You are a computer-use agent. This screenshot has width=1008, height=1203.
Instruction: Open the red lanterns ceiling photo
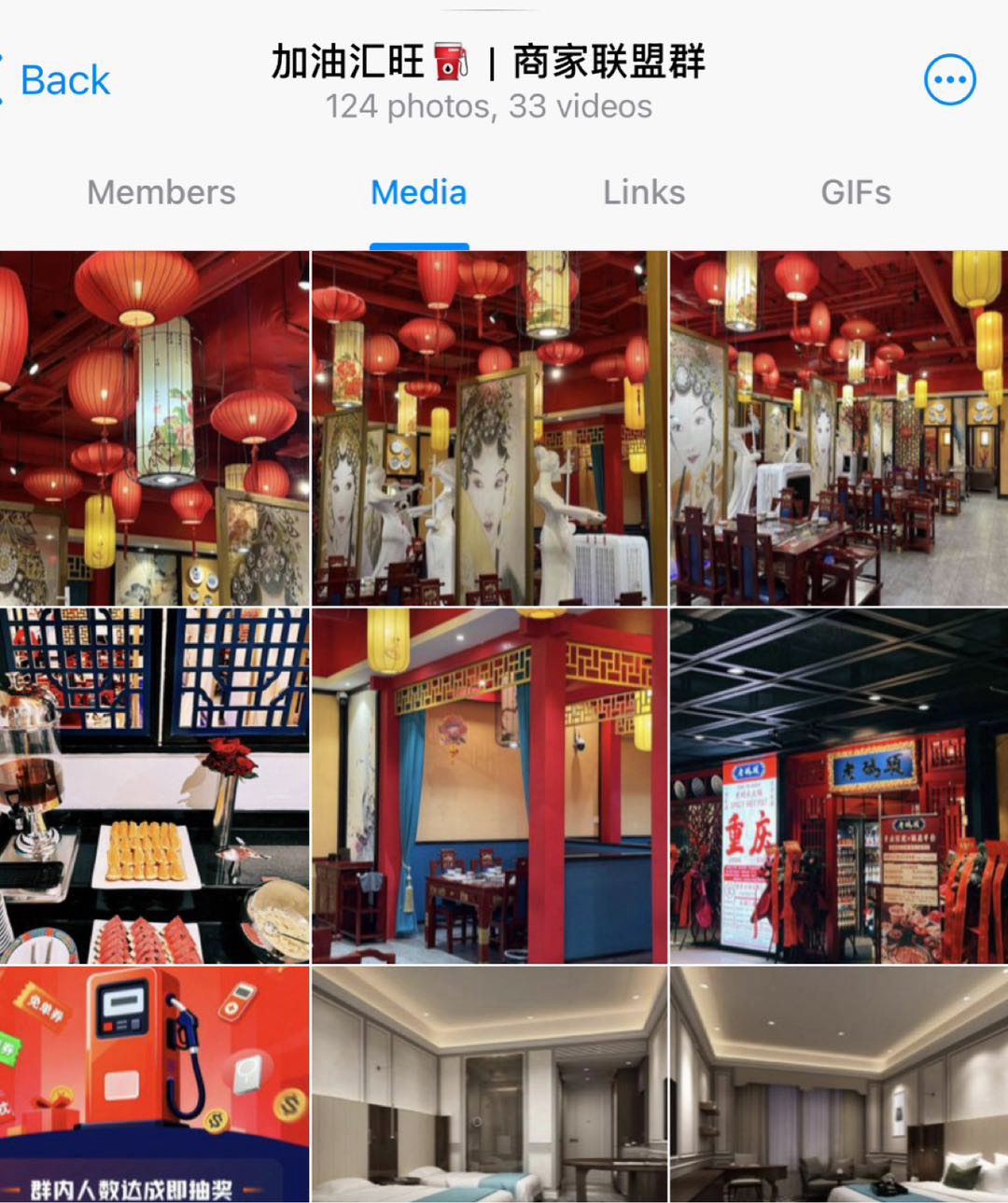154,427
